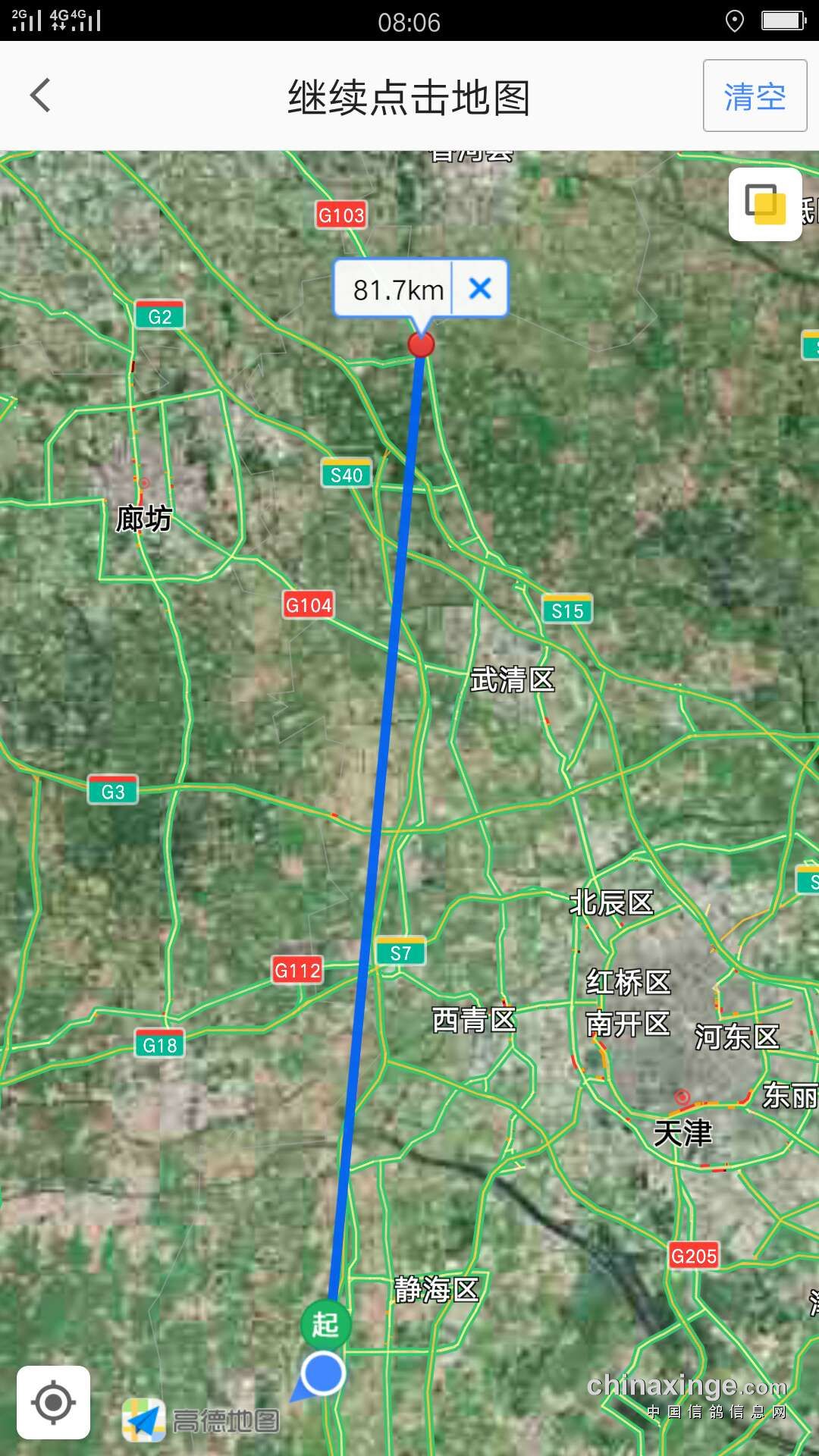This screenshot has height=1456, width=819.
Task: Tap the green 起 start marker
Action: tap(325, 1324)
